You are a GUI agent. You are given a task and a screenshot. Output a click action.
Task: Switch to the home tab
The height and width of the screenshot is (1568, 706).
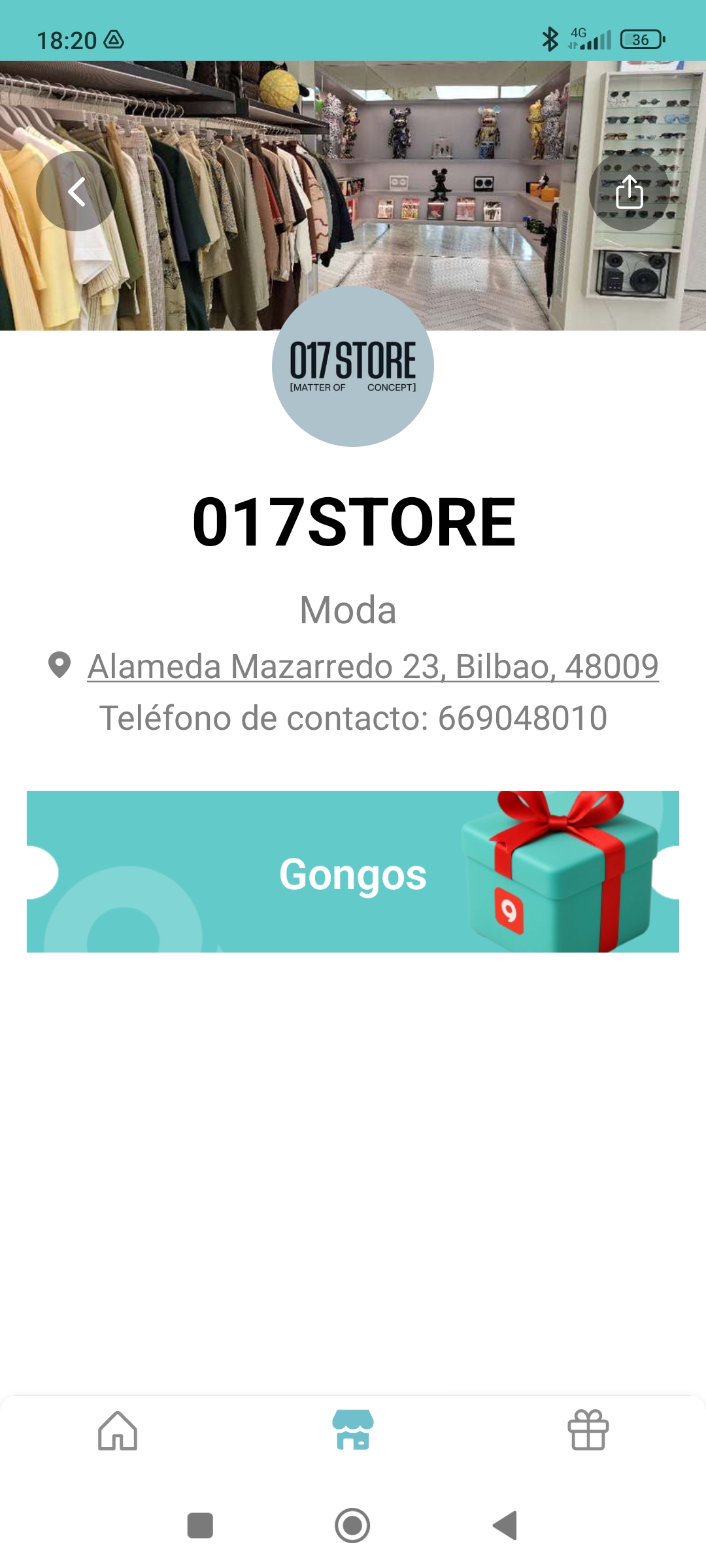(x=118, y=1431)
